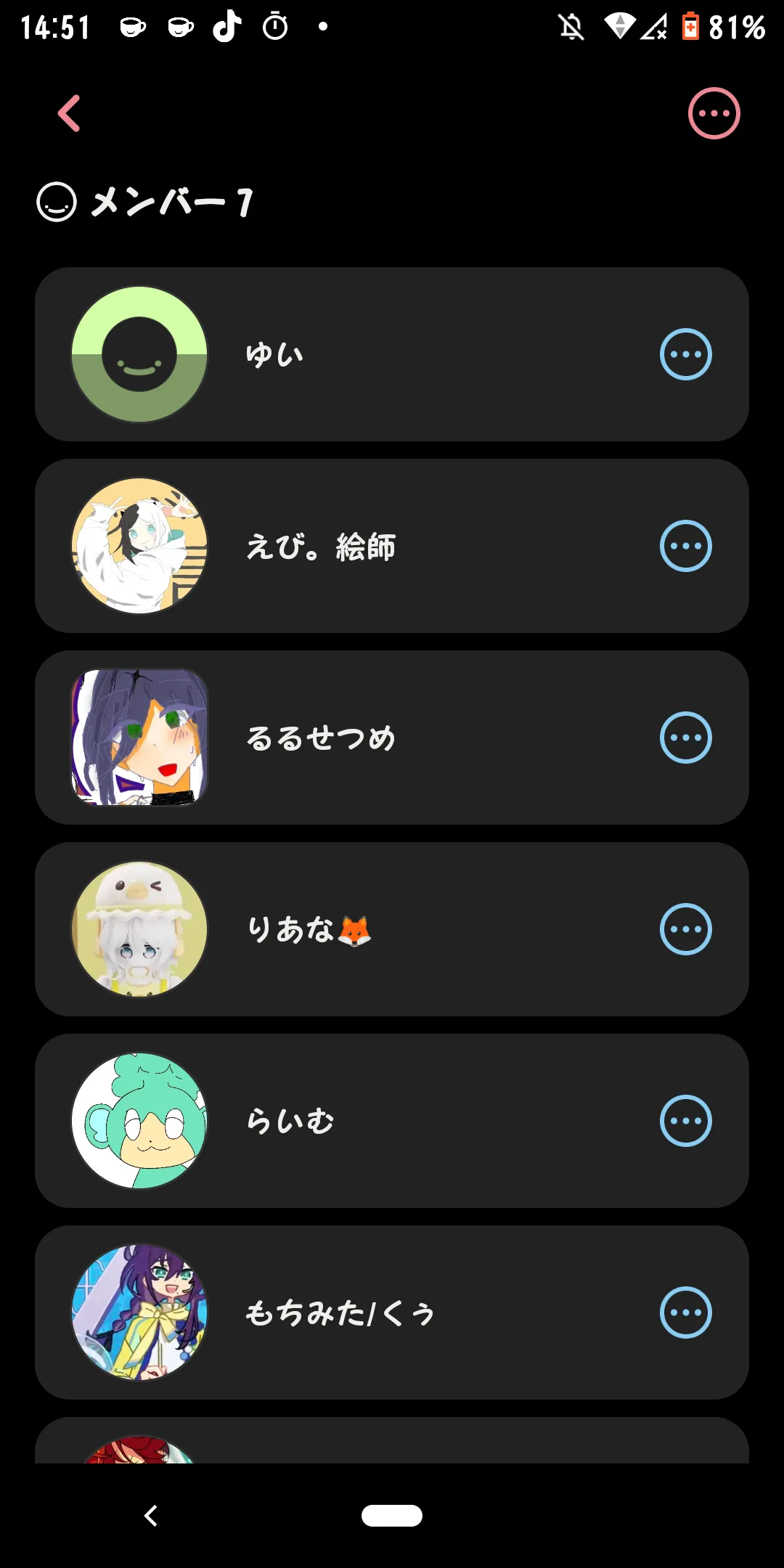The width and height of the screenshot is (784, 1568).
Task: Open member らいむ's row
Action: (392, 1121)
